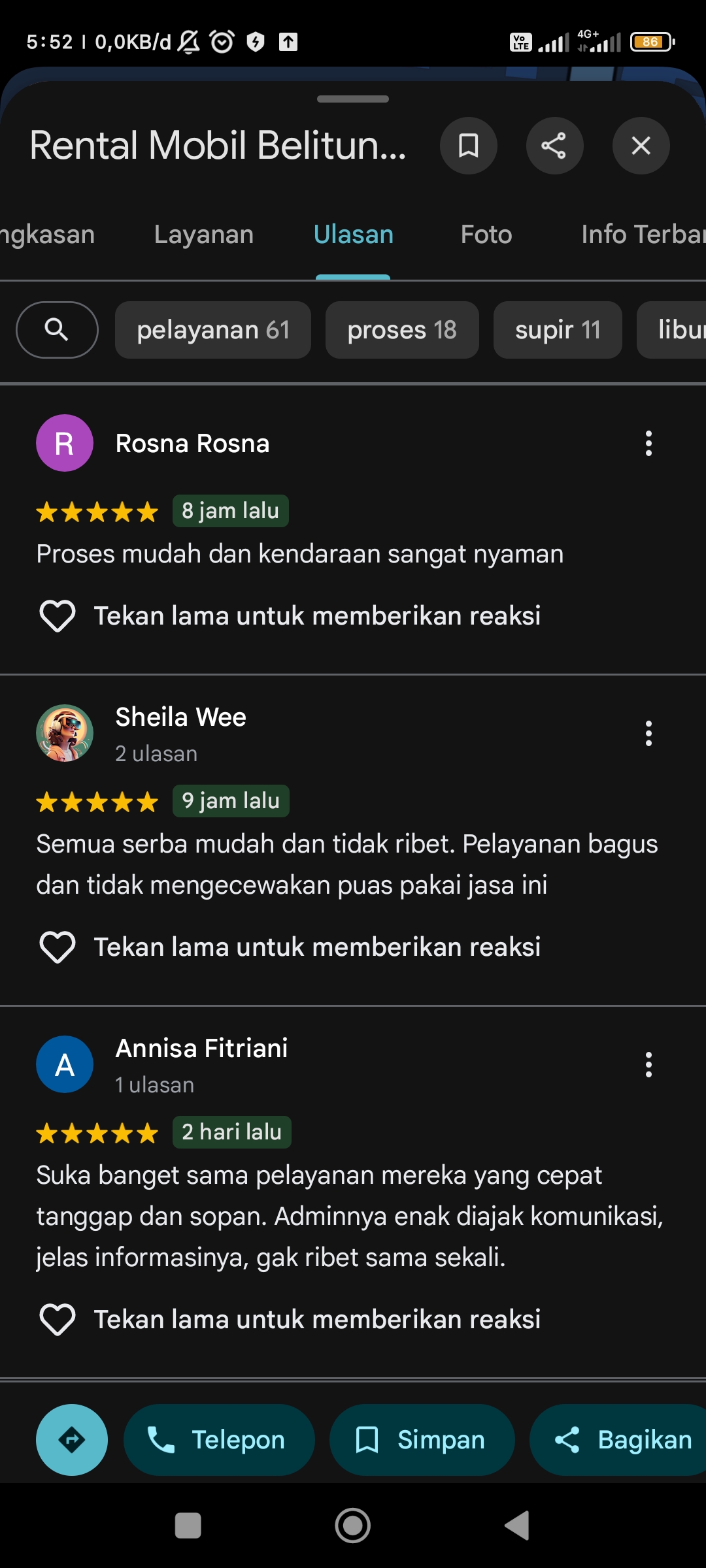Call the business via Telepon
This screenshot has width=706, height=1568.
coord(219,1440)
